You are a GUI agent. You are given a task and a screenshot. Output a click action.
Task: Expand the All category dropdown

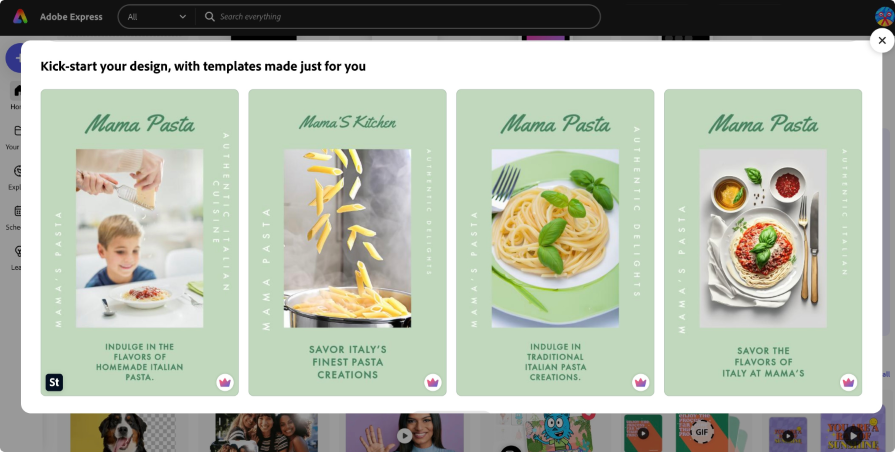point(157,17)
